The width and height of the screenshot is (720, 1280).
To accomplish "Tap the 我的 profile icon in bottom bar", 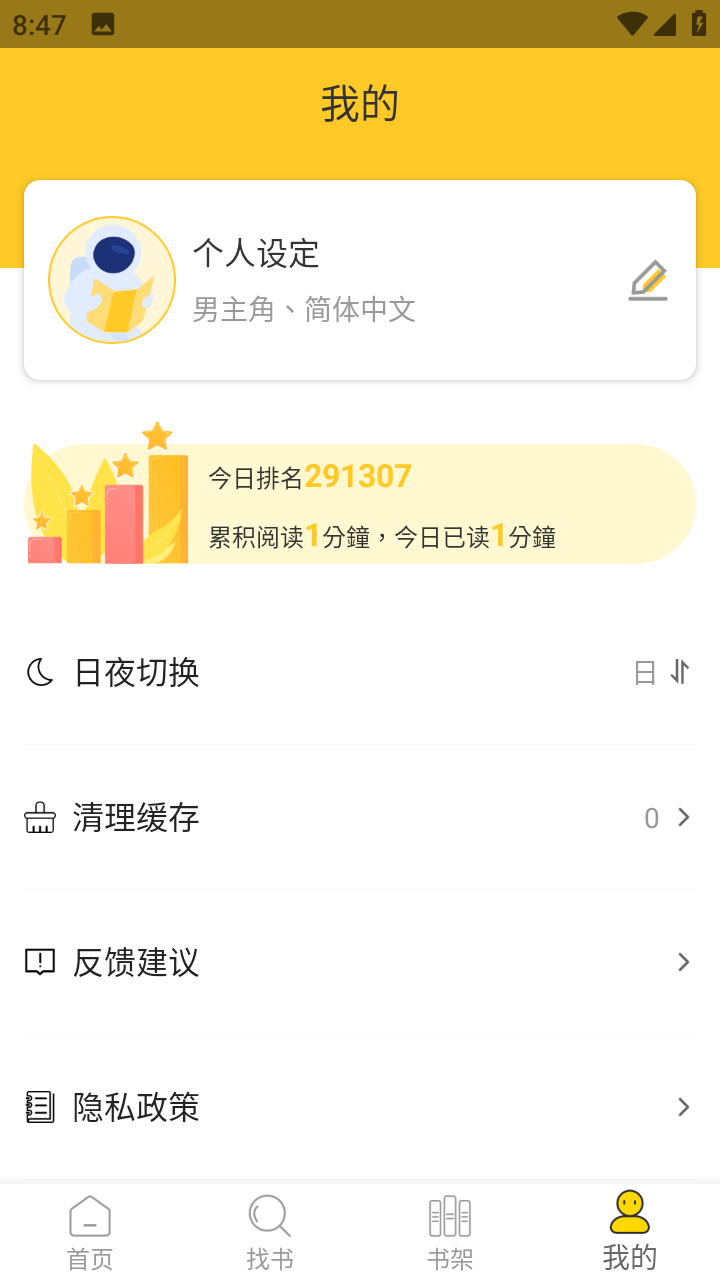I will pyautogui.click(x=629, y=1216).
